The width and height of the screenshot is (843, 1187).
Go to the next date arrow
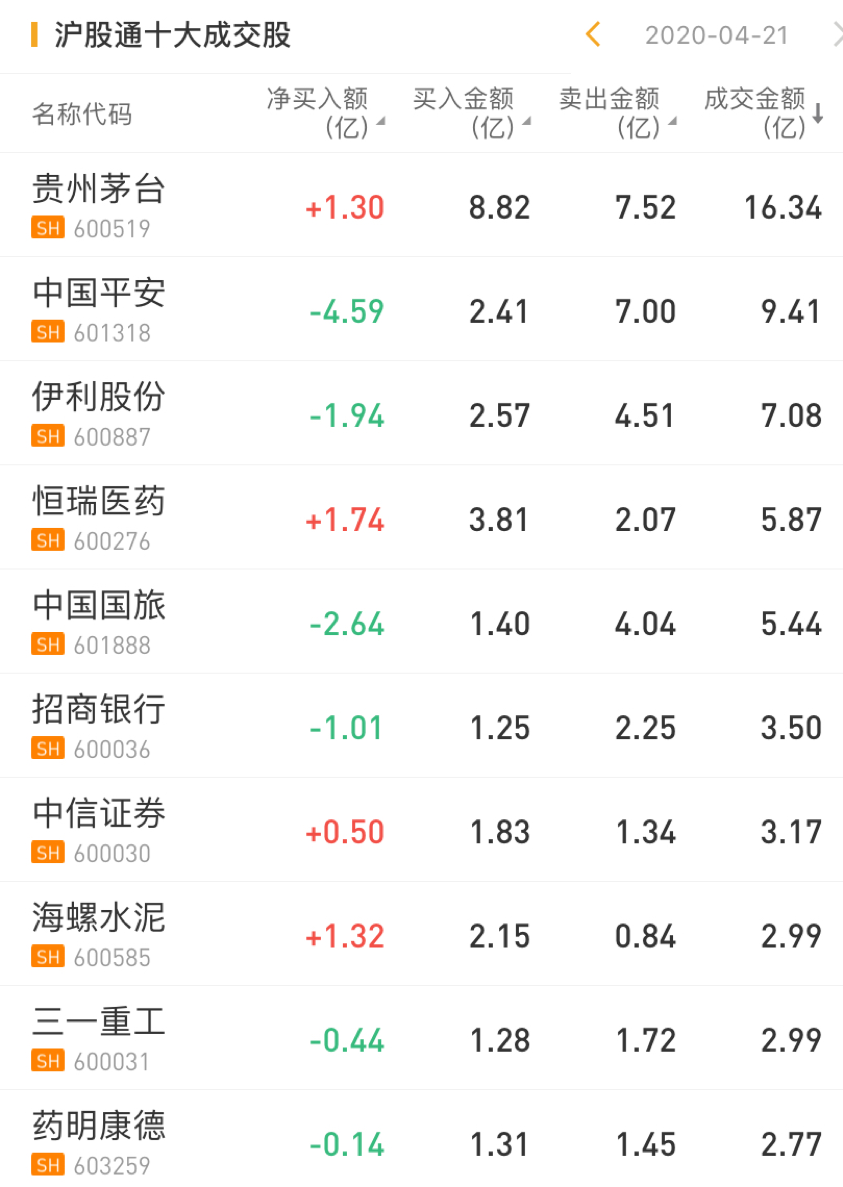point(837,35)
